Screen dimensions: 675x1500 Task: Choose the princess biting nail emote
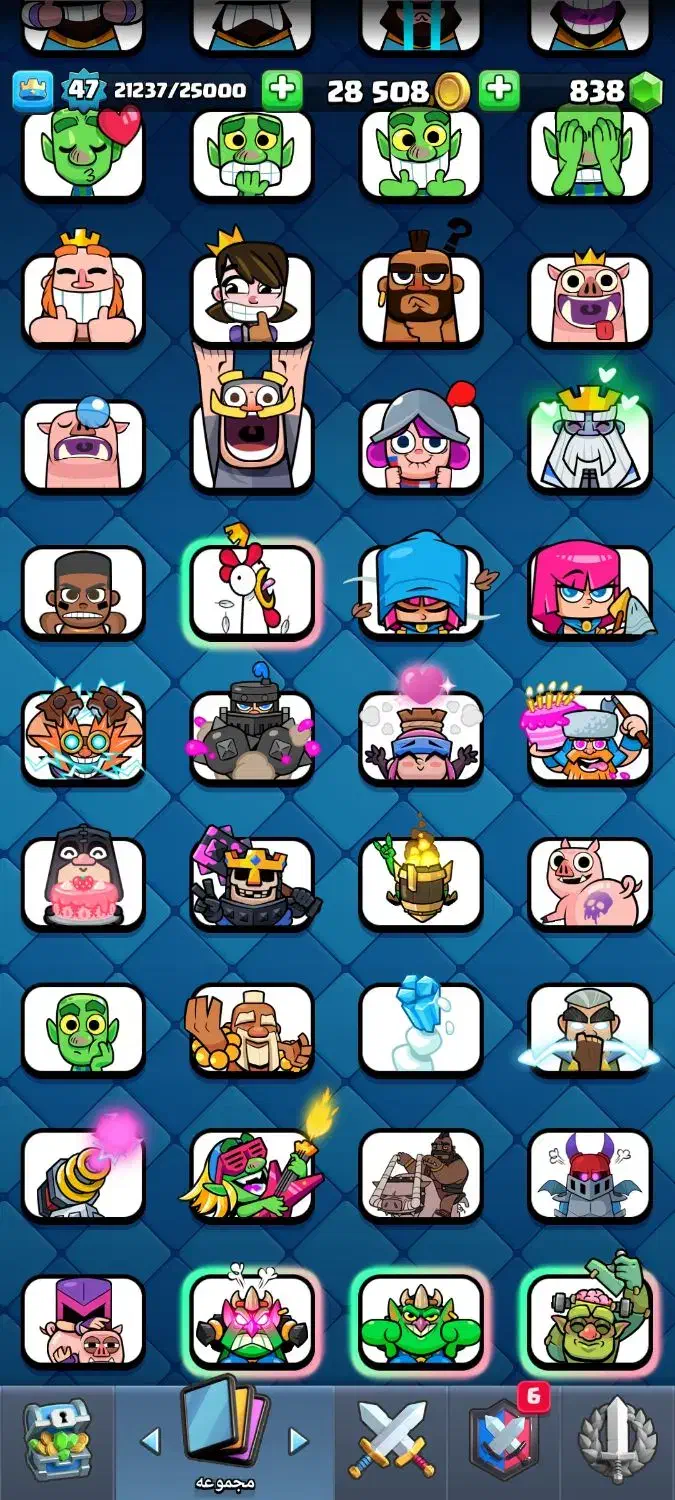tap(252, 296)
